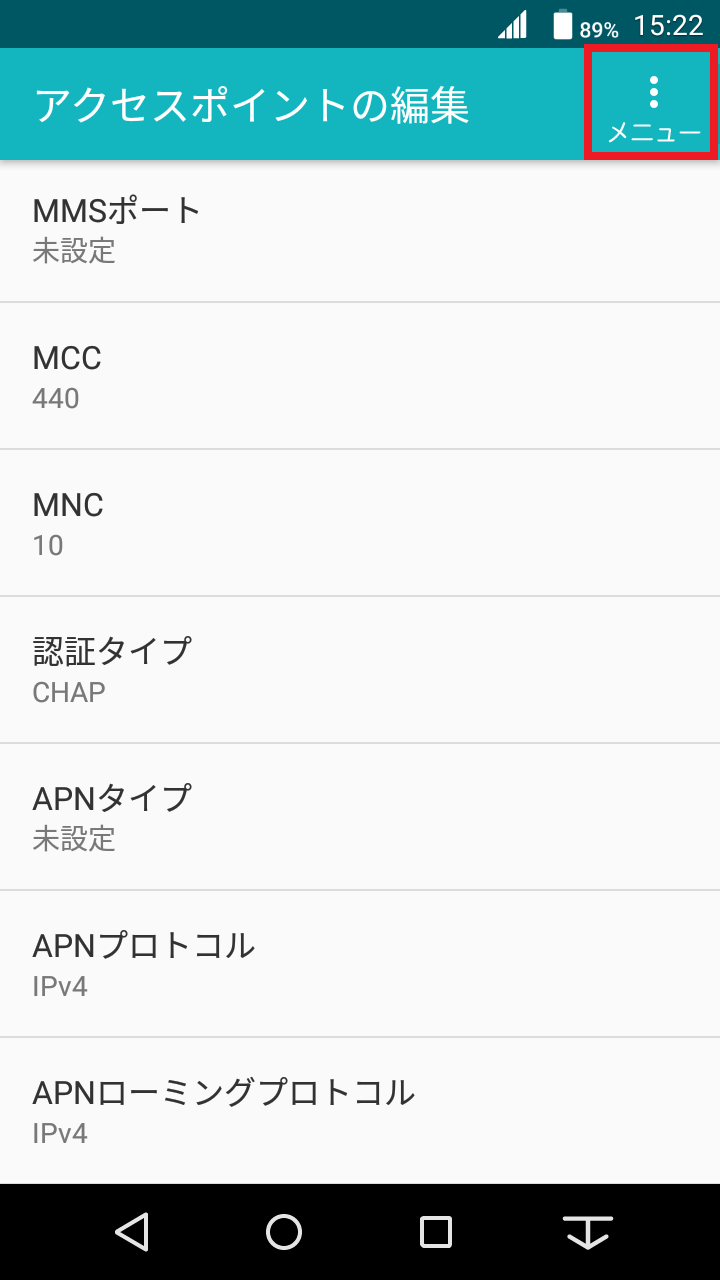720x1280 pixels.
Task: Tap the clock showing 15:22
Action: (x=668, y=23)
